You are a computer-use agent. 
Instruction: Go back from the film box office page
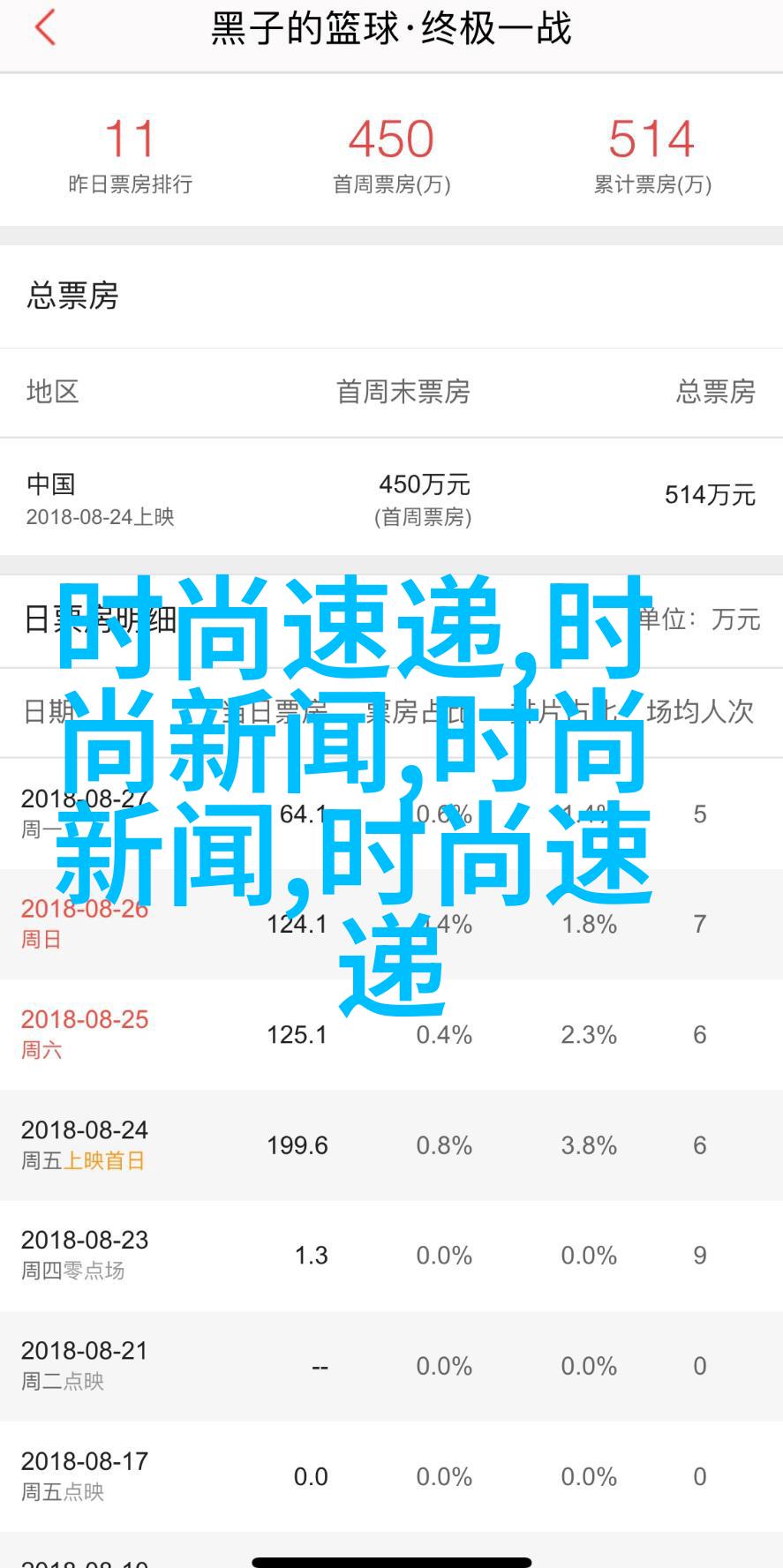pyautogui.click(x=46, y=28)
